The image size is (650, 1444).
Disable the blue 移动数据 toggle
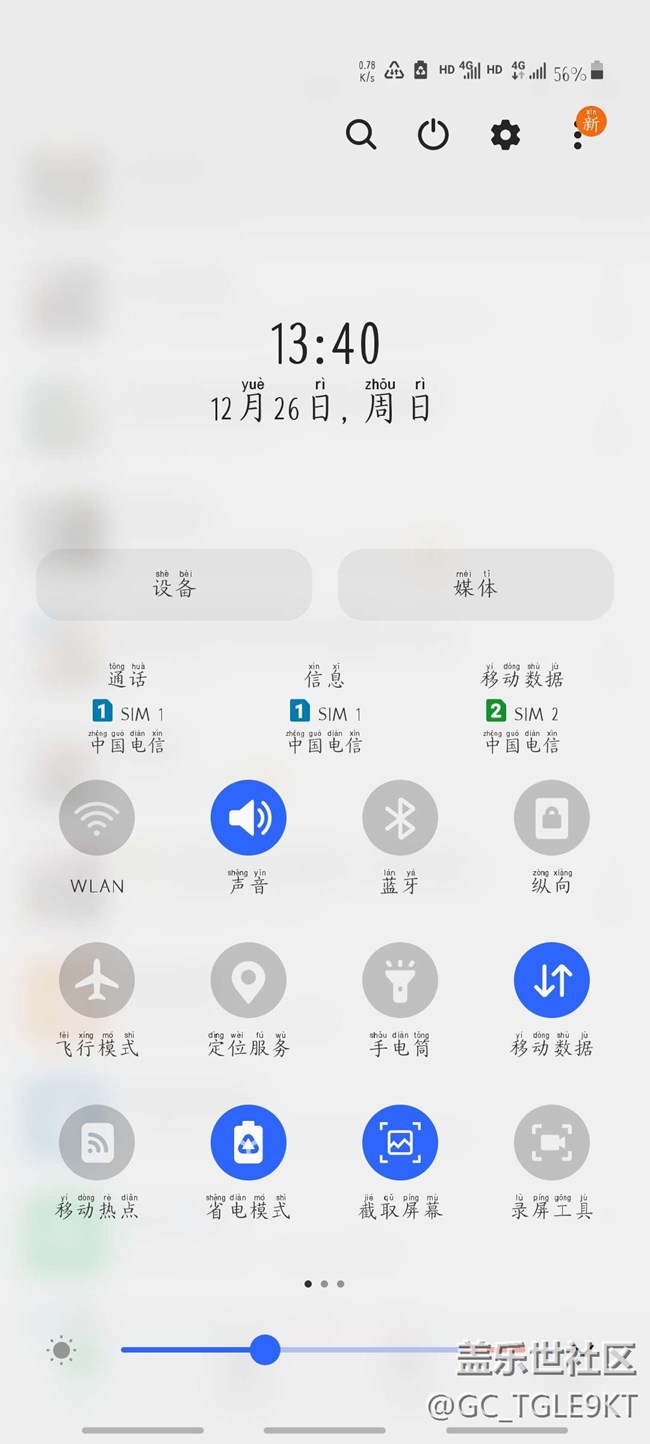point(552,981)
